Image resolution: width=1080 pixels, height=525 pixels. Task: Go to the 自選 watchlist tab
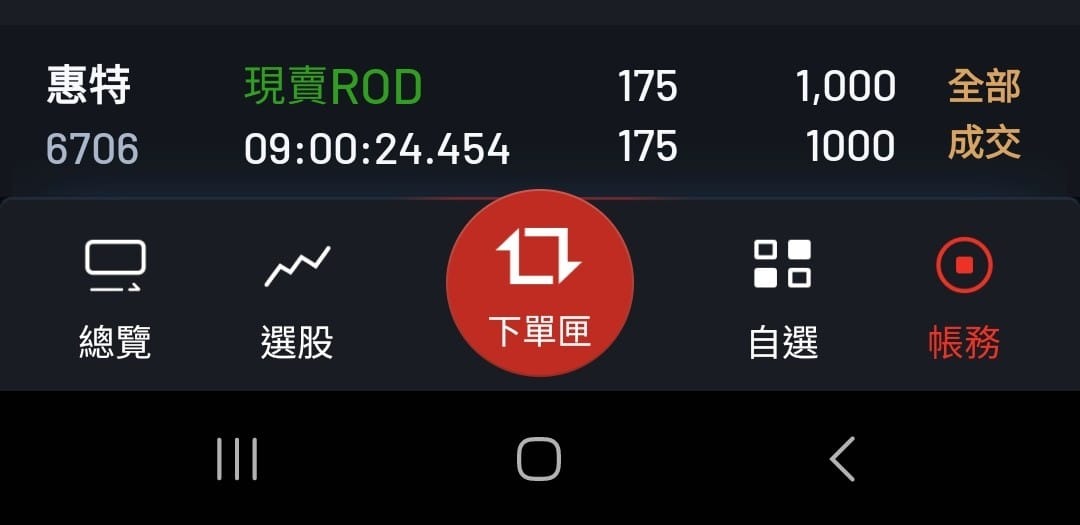pos(783,297)
